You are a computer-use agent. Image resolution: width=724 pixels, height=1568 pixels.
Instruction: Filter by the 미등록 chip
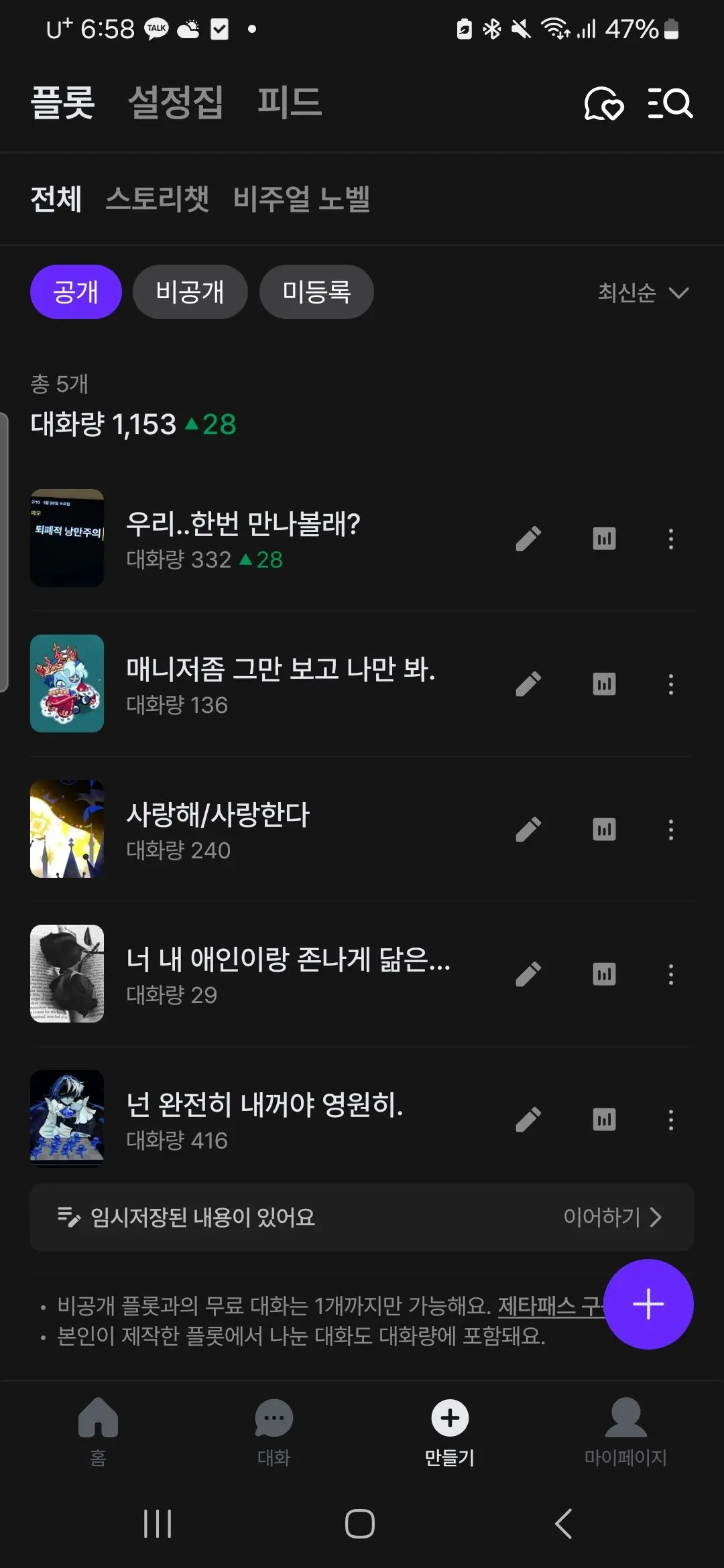[x=316, y=291]
